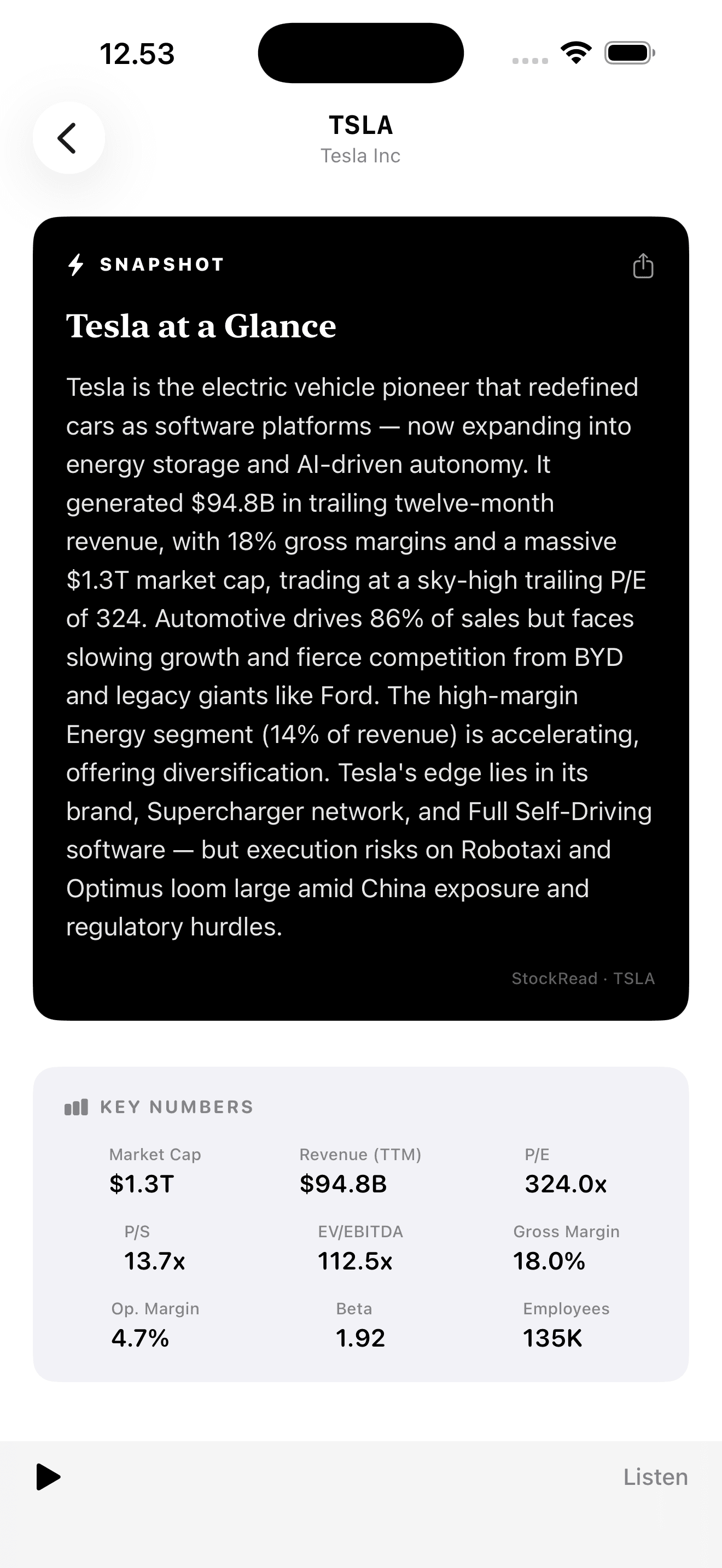Select the TSLA ticker header

[360, 125]
